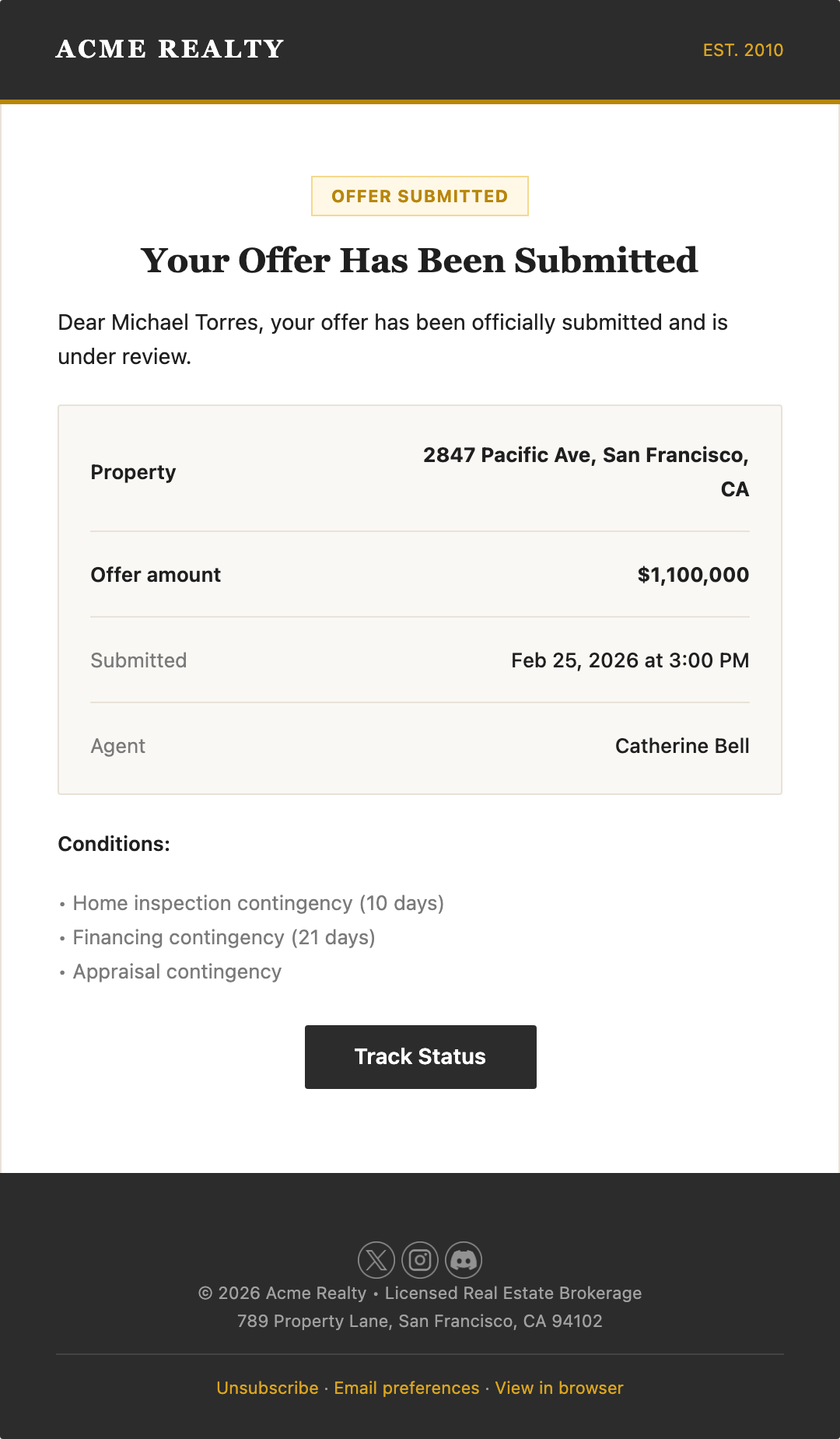Screen dimensions: 840x1439
Task: Select the EST. 2010 label
Action: pyautogui.click(x=743, y=51)
